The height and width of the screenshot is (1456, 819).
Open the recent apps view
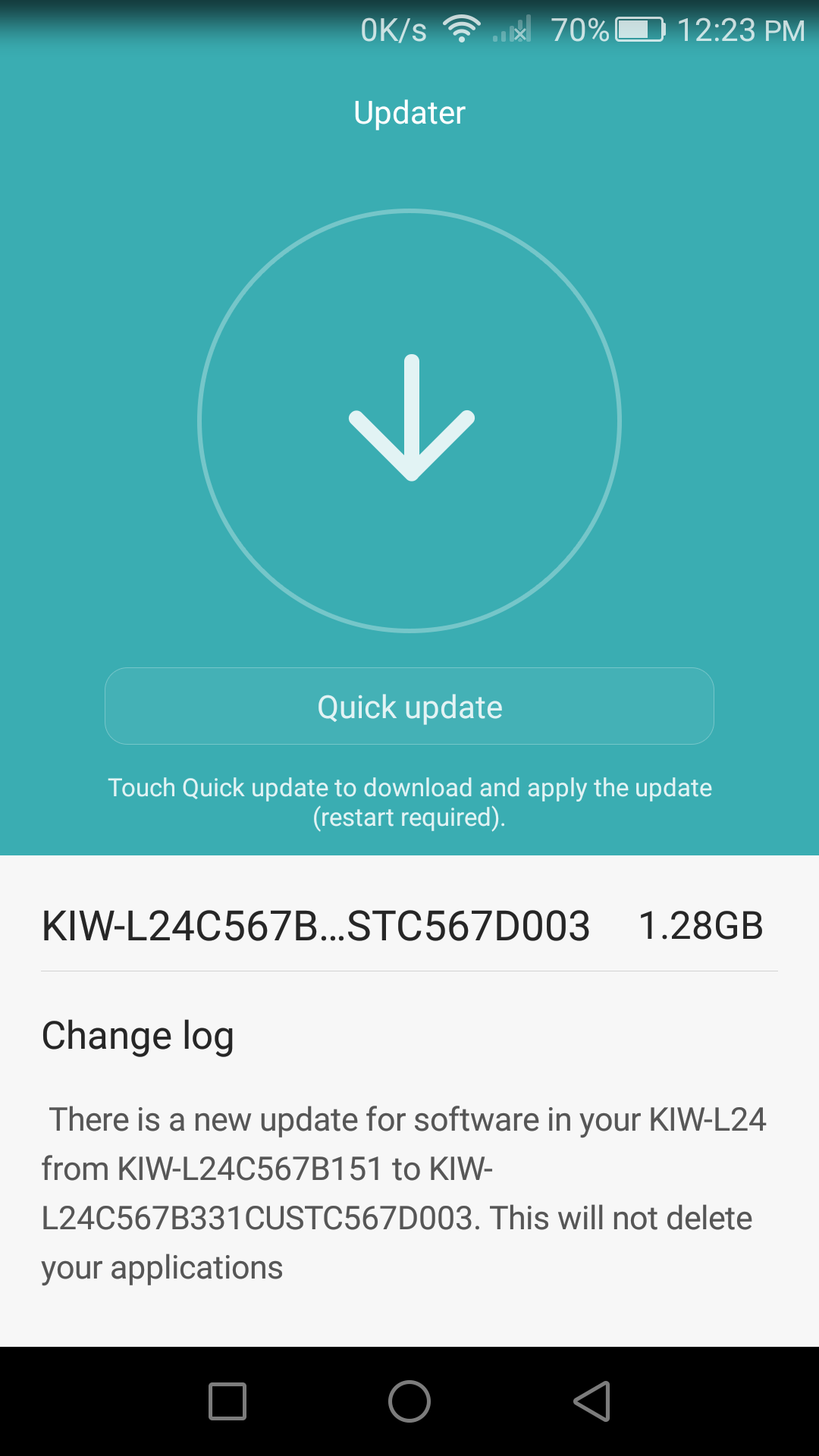point(227,1401)
